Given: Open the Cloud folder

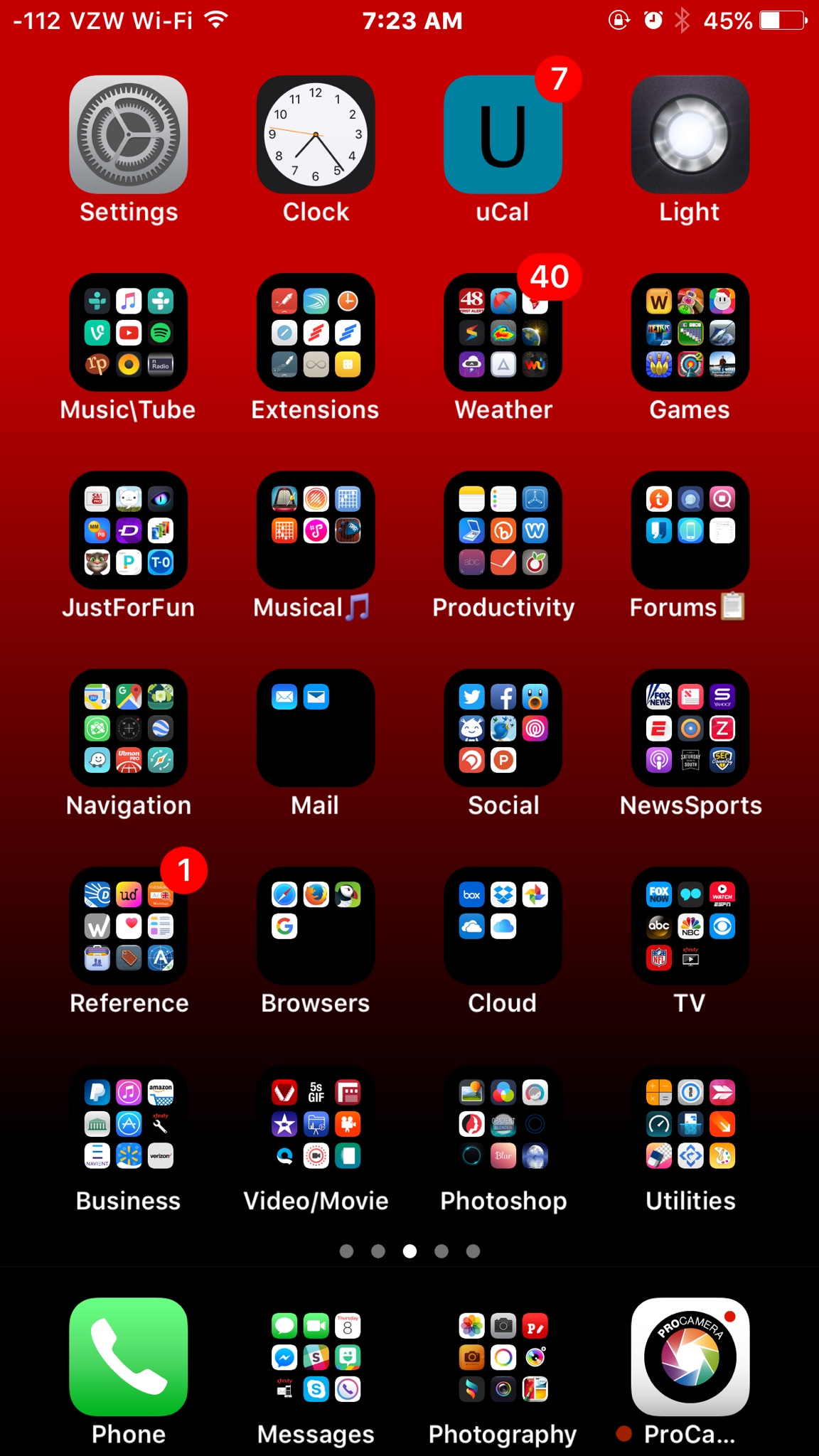Looking at the screenshot, I should coord(503,925).
